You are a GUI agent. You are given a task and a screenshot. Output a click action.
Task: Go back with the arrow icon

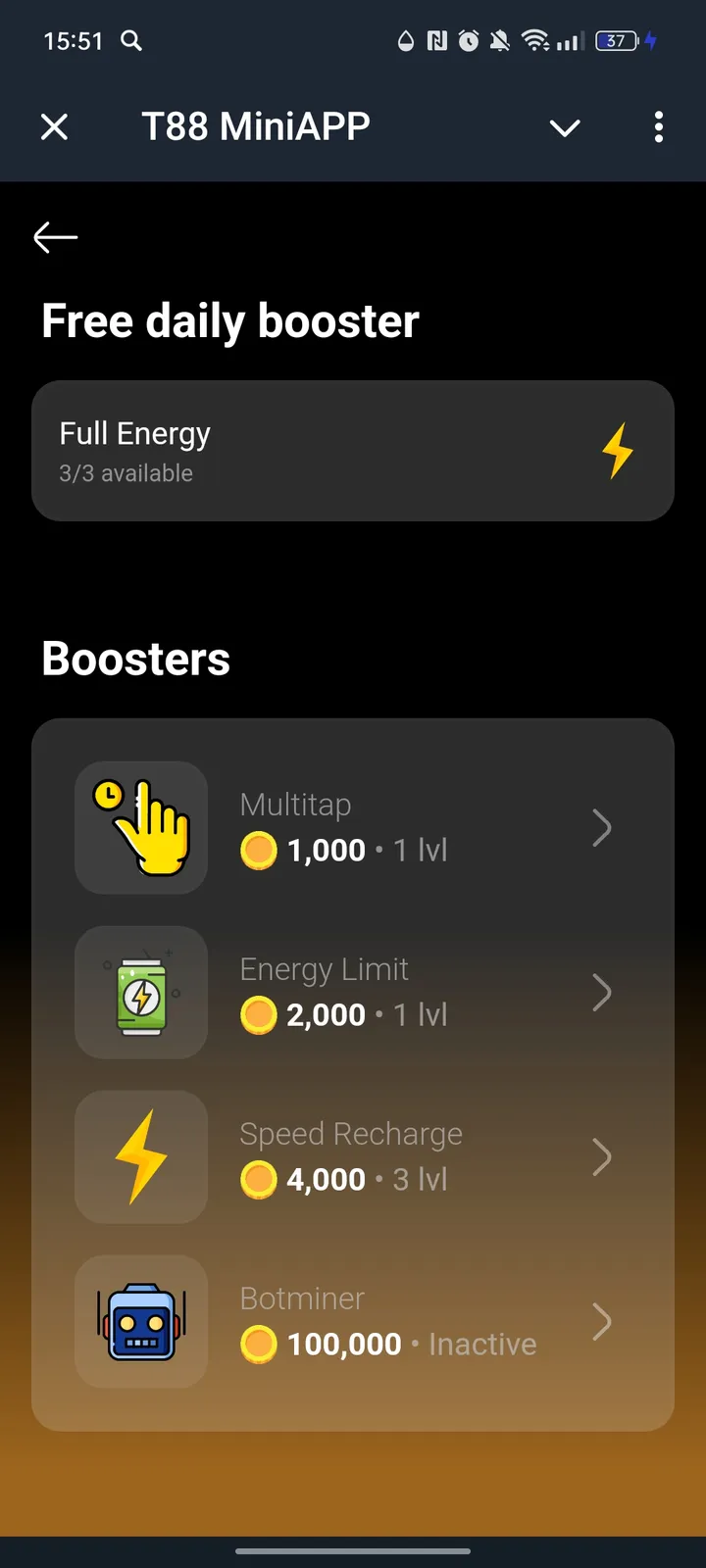(x=56, y=237)
